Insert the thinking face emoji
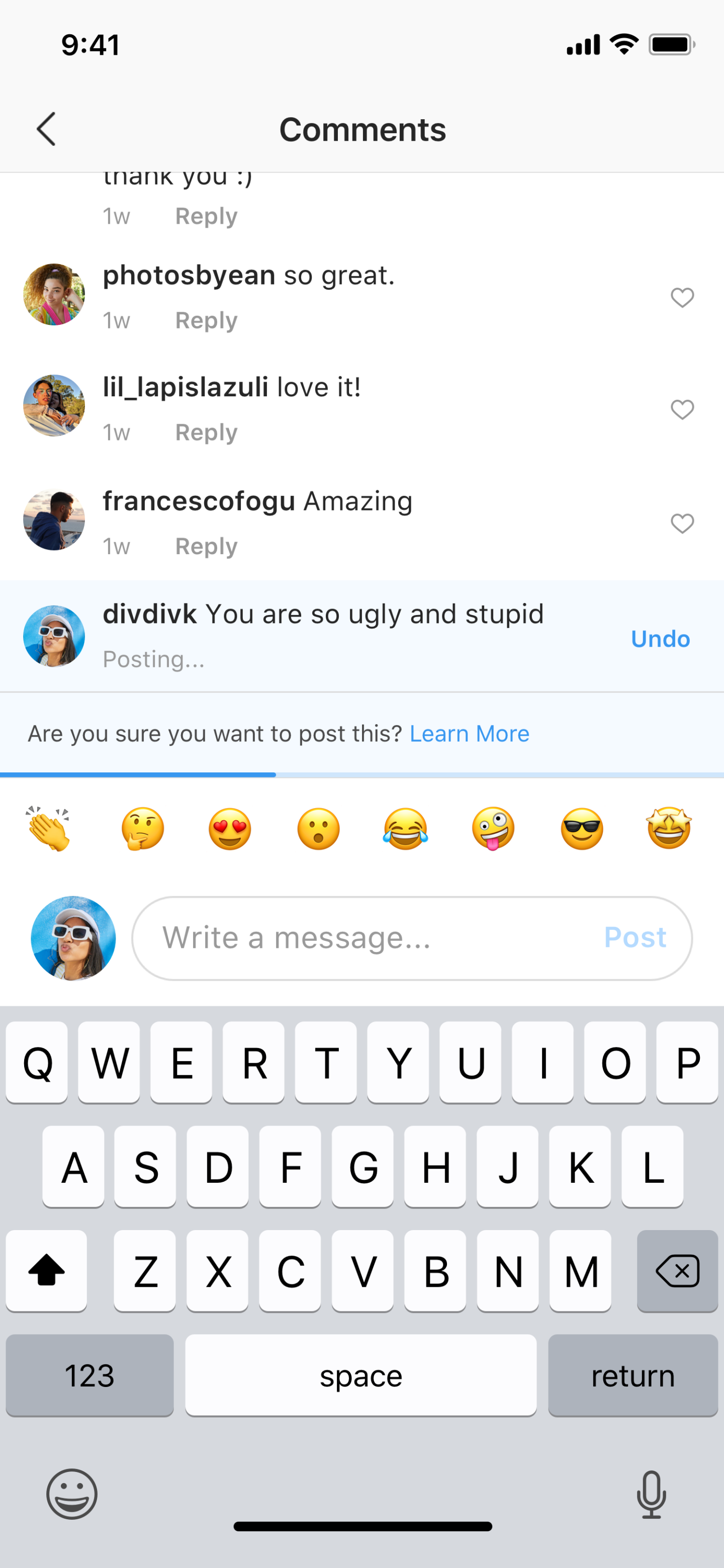 pos(142,828)
